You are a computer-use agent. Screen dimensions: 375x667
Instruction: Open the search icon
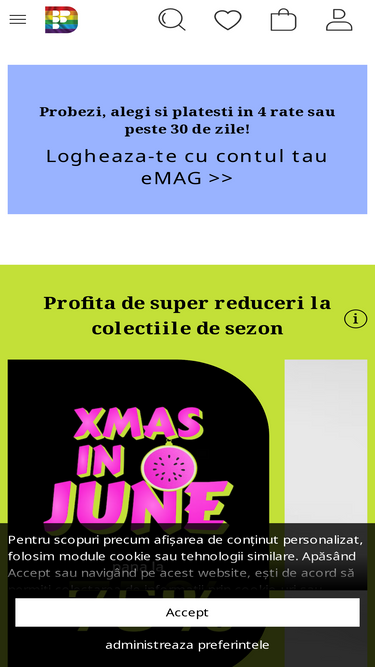172,20
